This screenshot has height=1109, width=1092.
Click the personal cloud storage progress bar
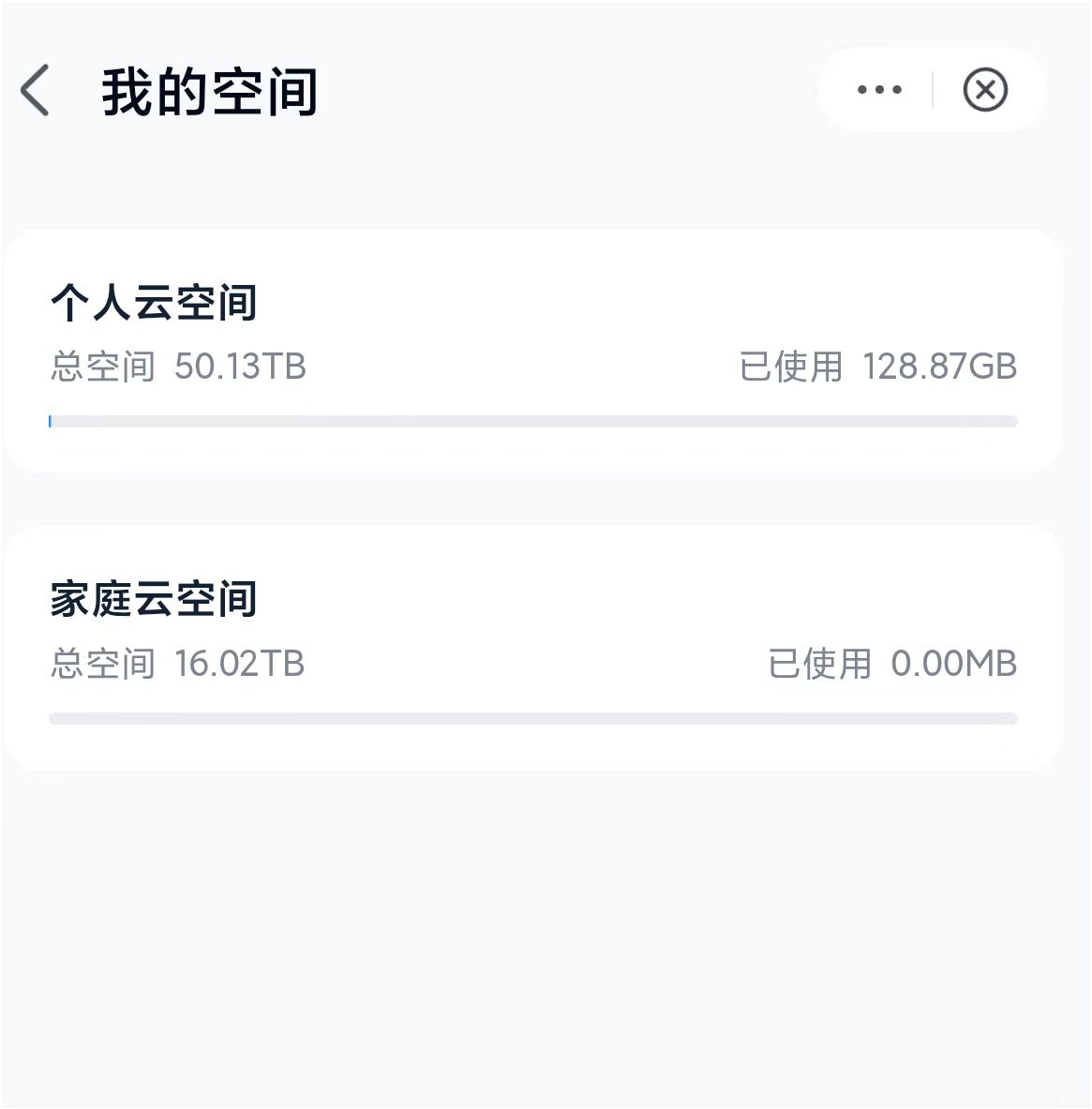pos(532,421)
